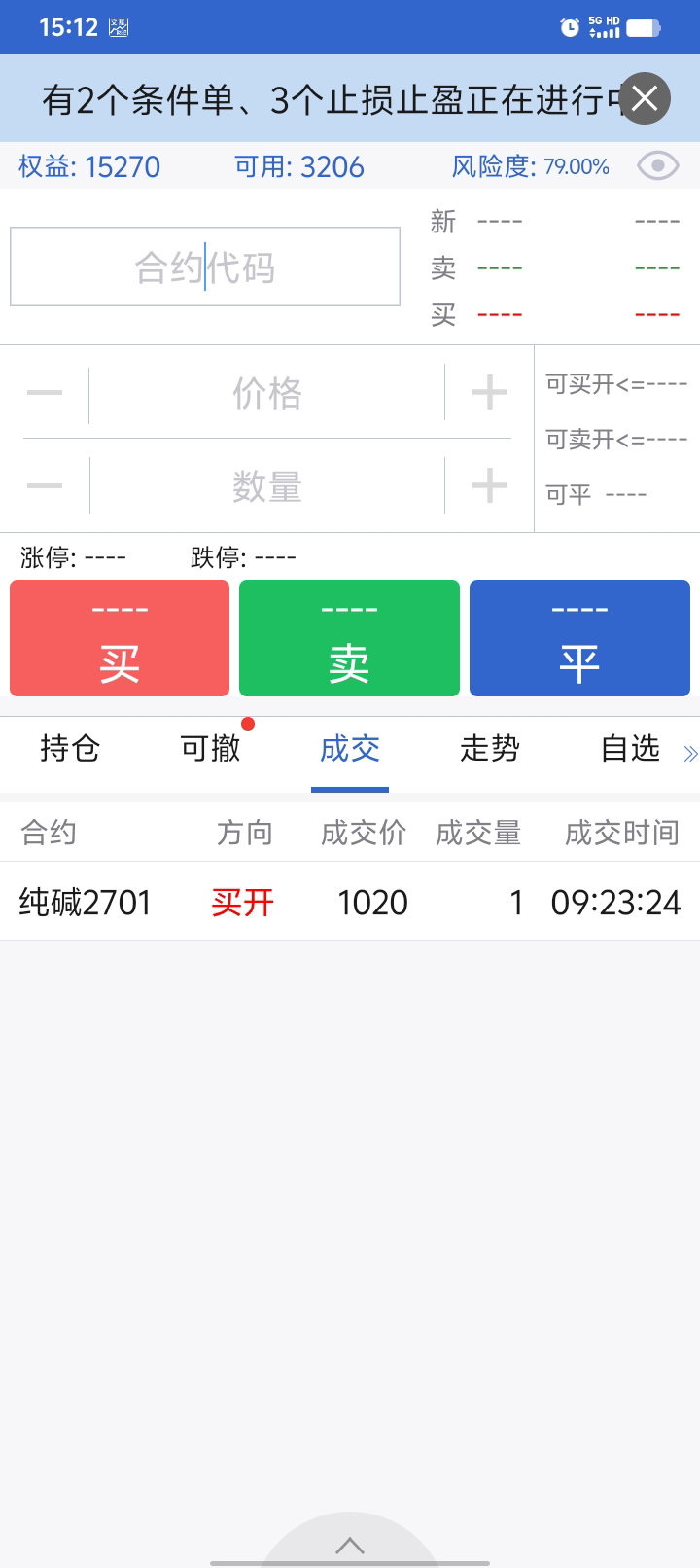Increase the quantity with the plus button

(x=489, y=485)
